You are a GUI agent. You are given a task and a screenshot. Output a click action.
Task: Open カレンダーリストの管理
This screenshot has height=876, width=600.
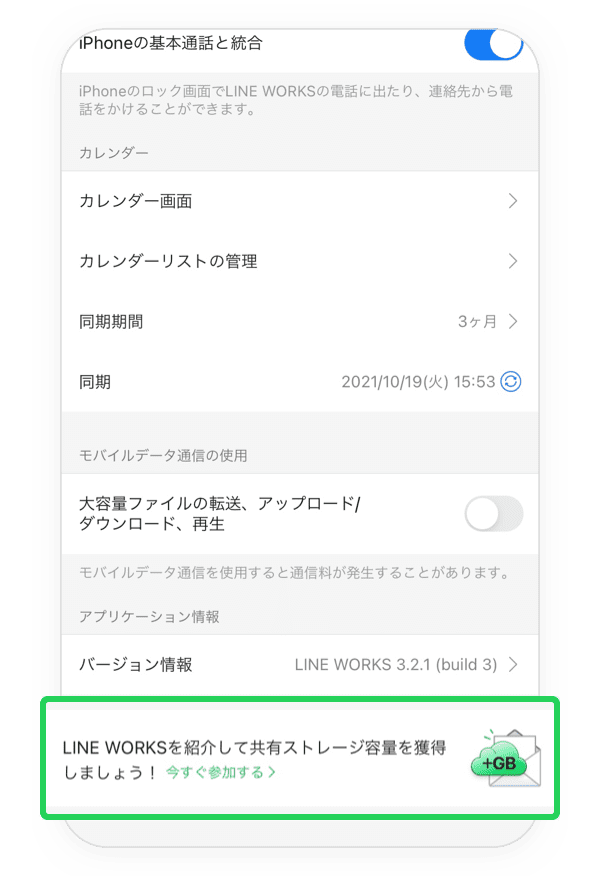click(x=300, y=261)
